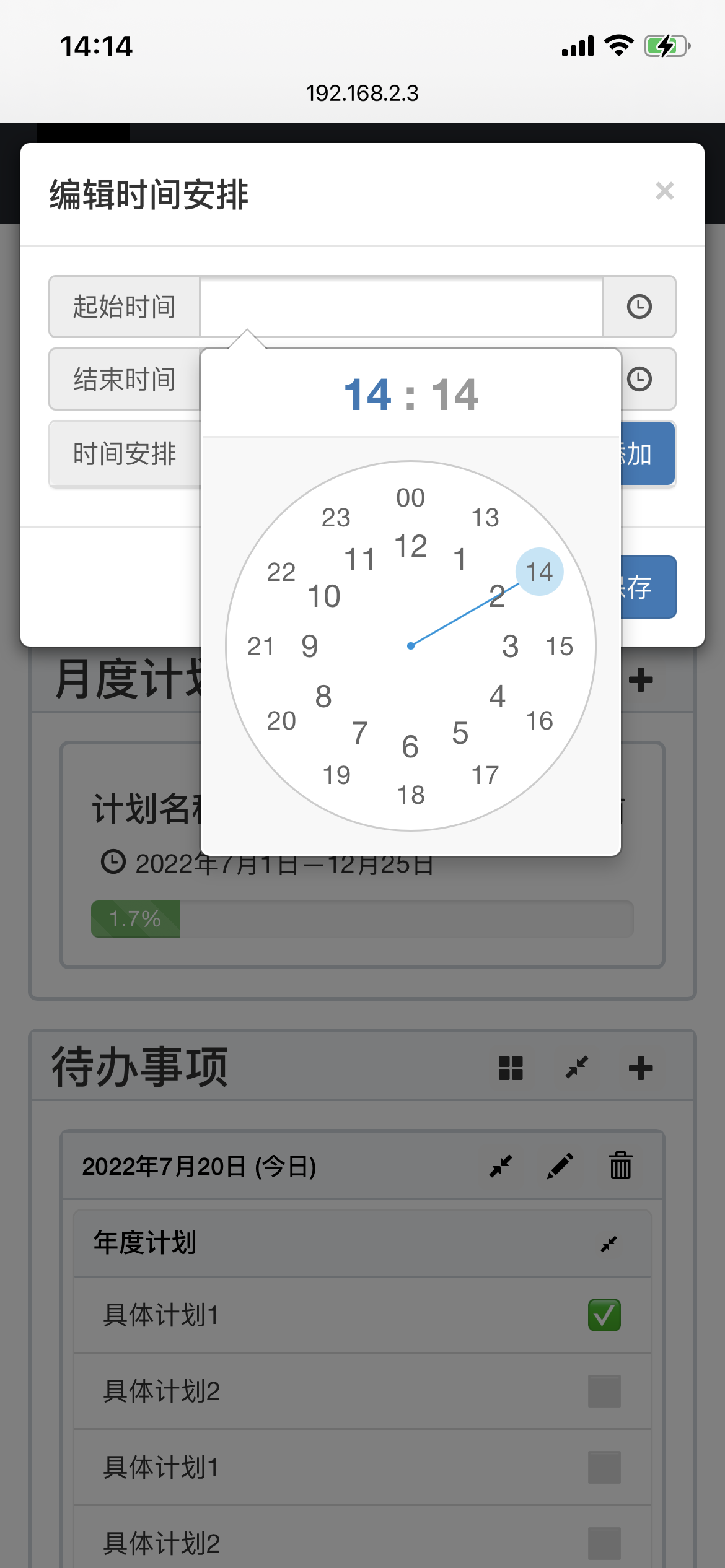Select the minutes value in the time header

(x=455, y=394)
